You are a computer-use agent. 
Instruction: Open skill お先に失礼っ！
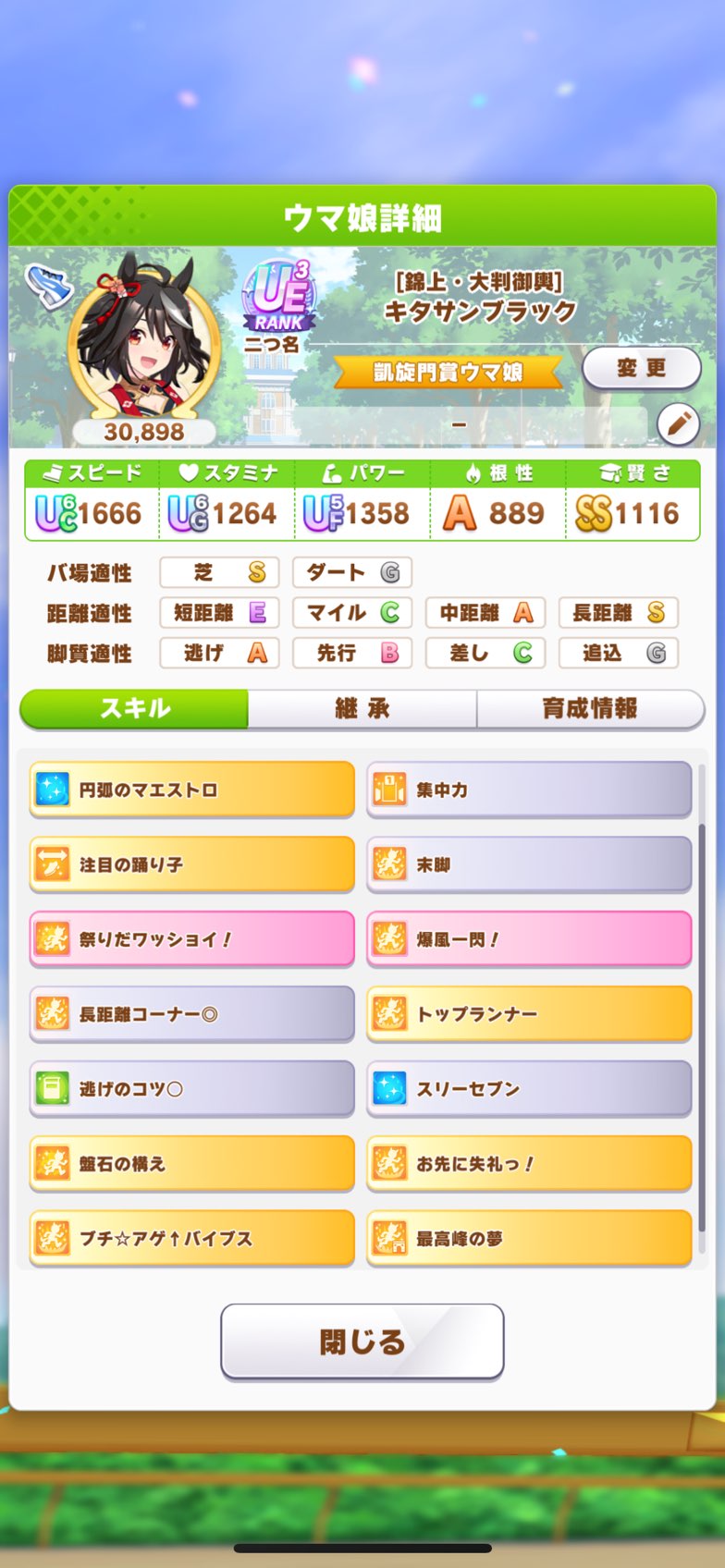[529, 1164]
